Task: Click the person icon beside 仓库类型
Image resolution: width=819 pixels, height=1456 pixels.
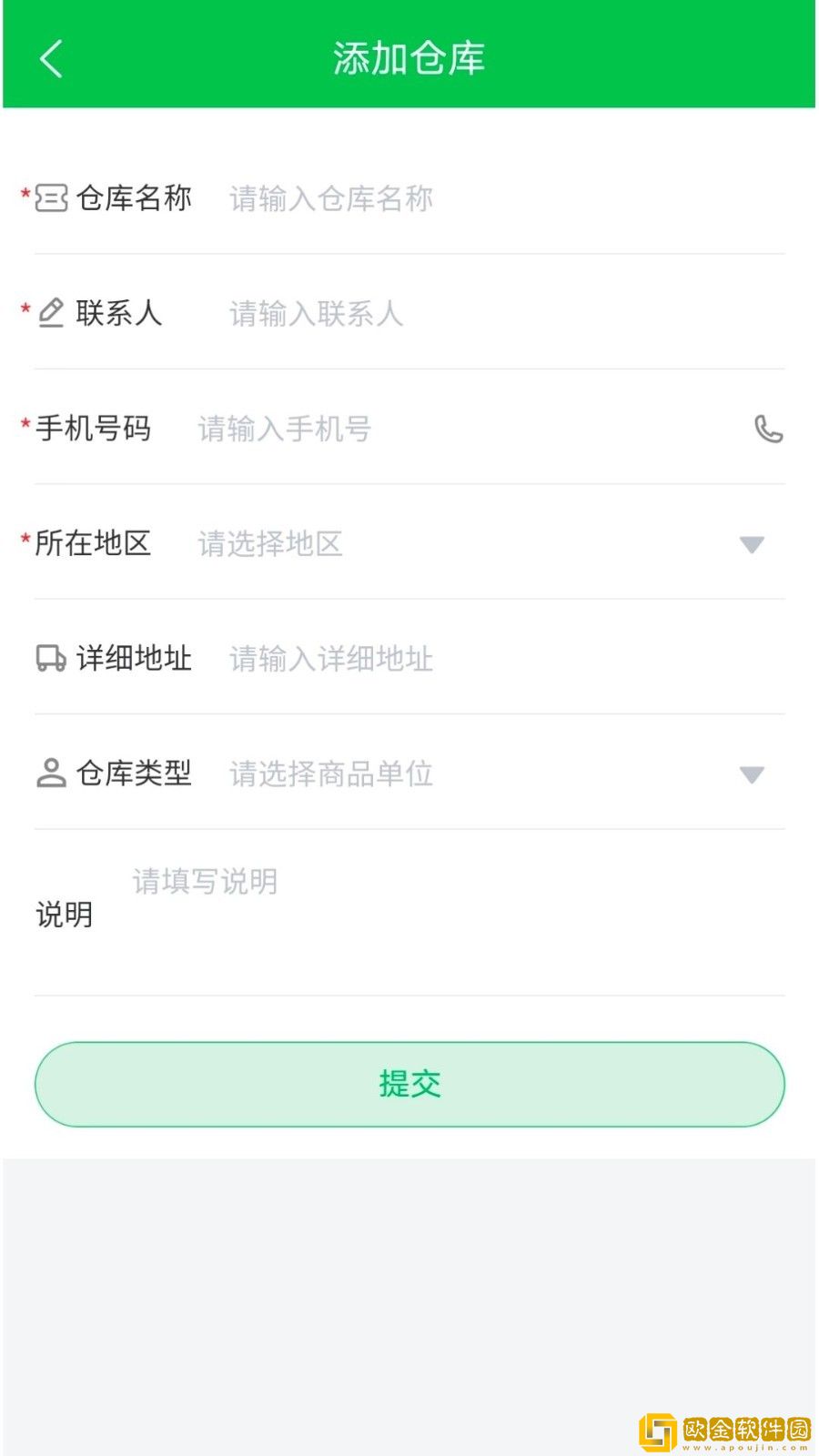Action: [50, 773]
